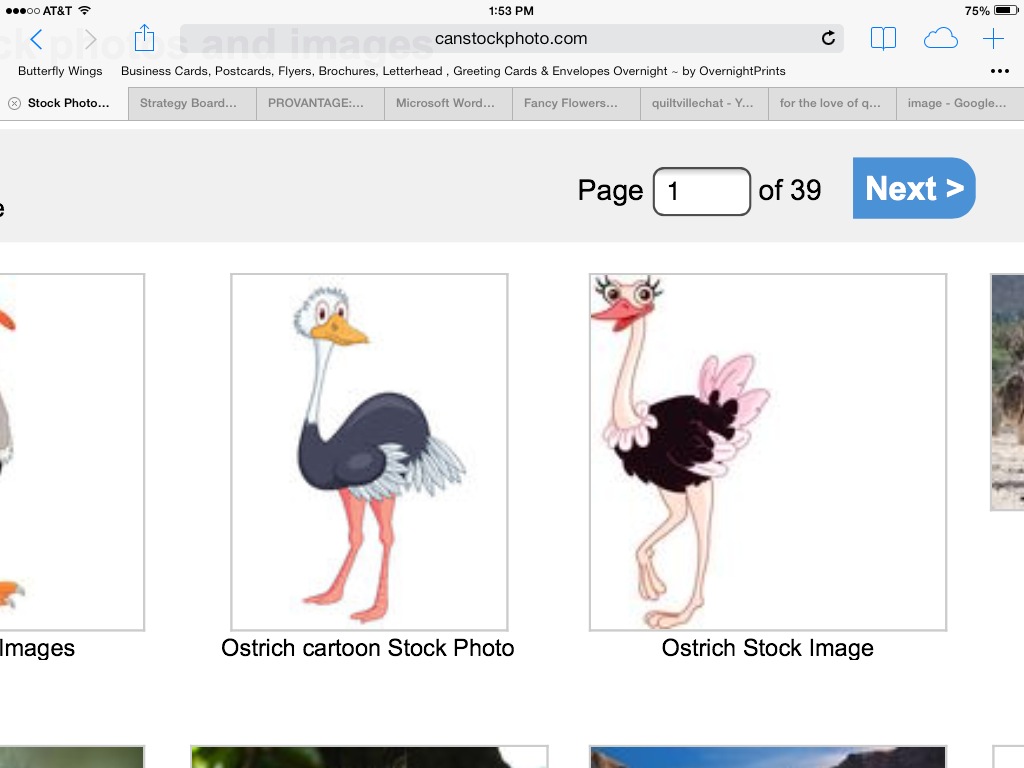Open the Ostrich cartoon Stock Photo image

tap(369, 452)
